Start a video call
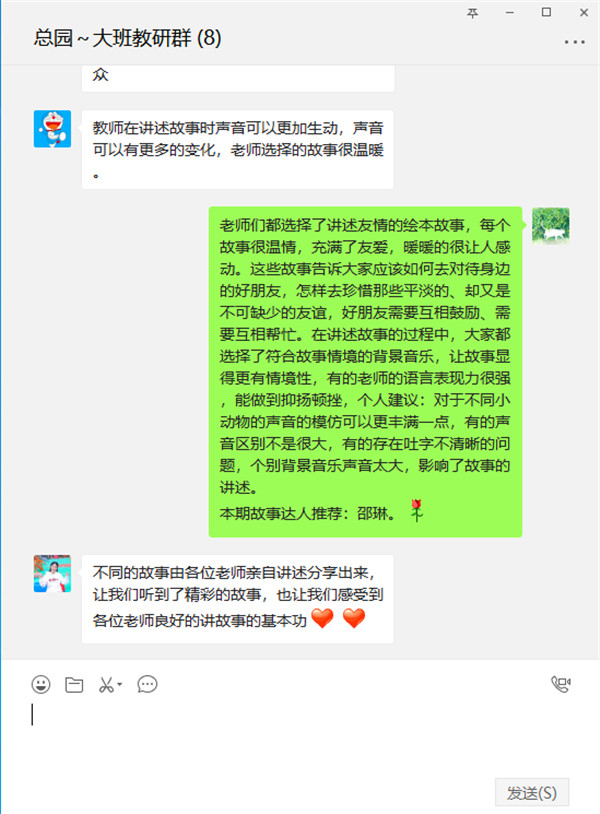The image size is (600, 814). tap(560, 685)
